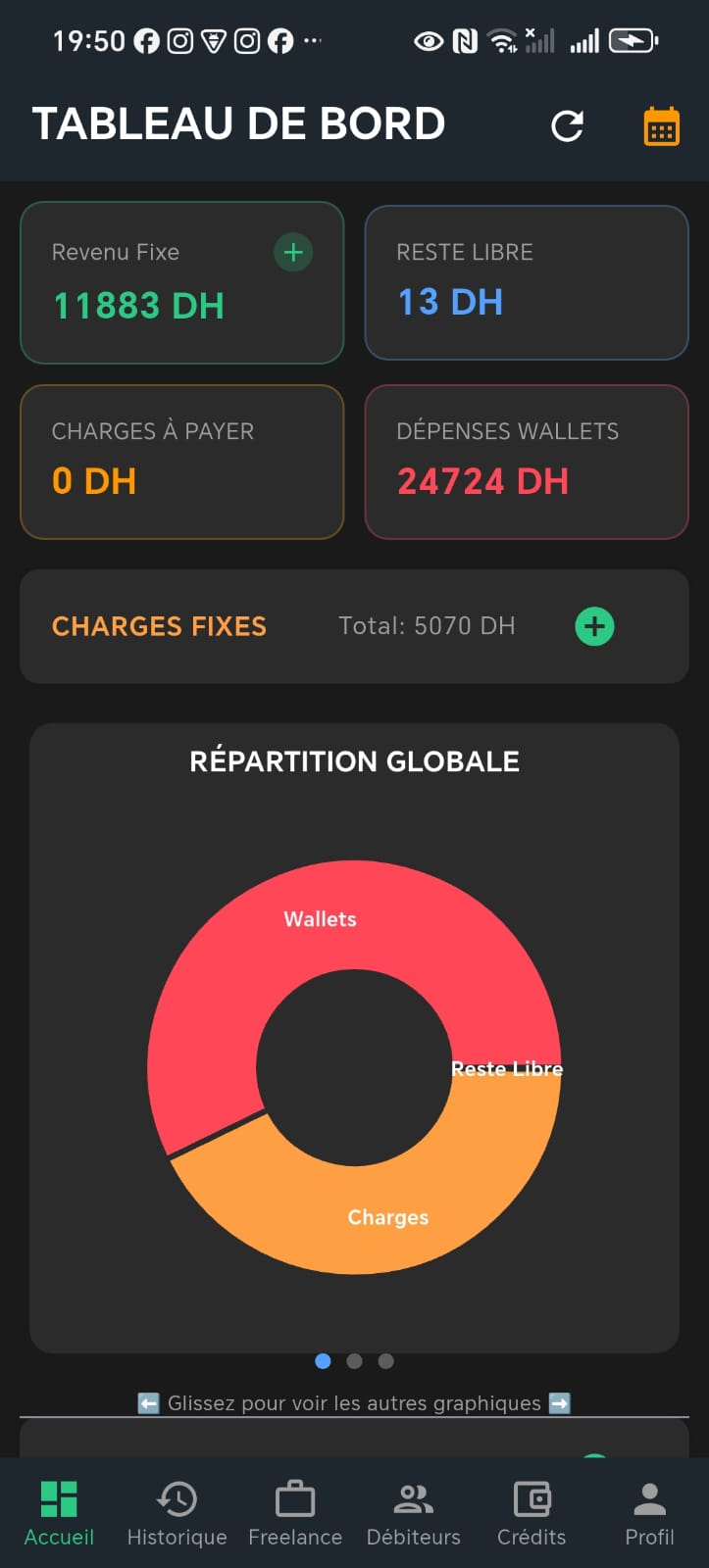Go to the Débiteurs tab
Screen dimensions: 709x1568
click(413, 1513)
